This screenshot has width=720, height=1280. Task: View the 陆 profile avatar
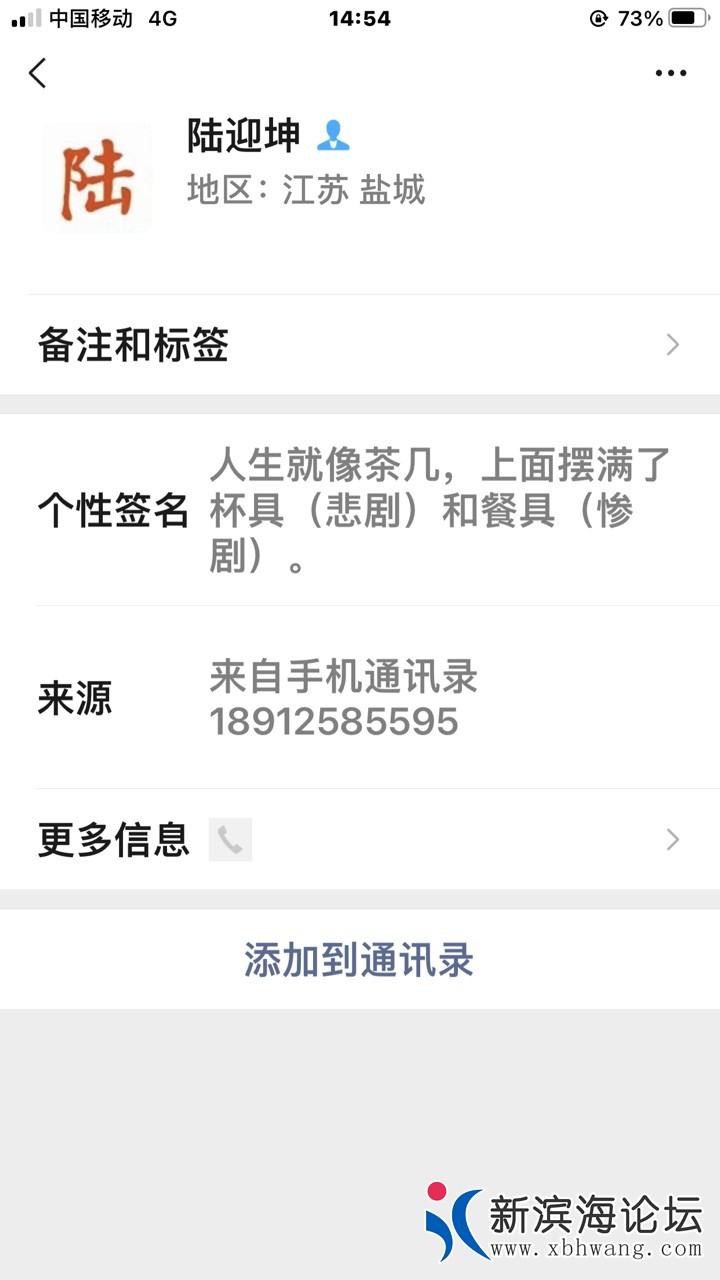click(97, 178)
